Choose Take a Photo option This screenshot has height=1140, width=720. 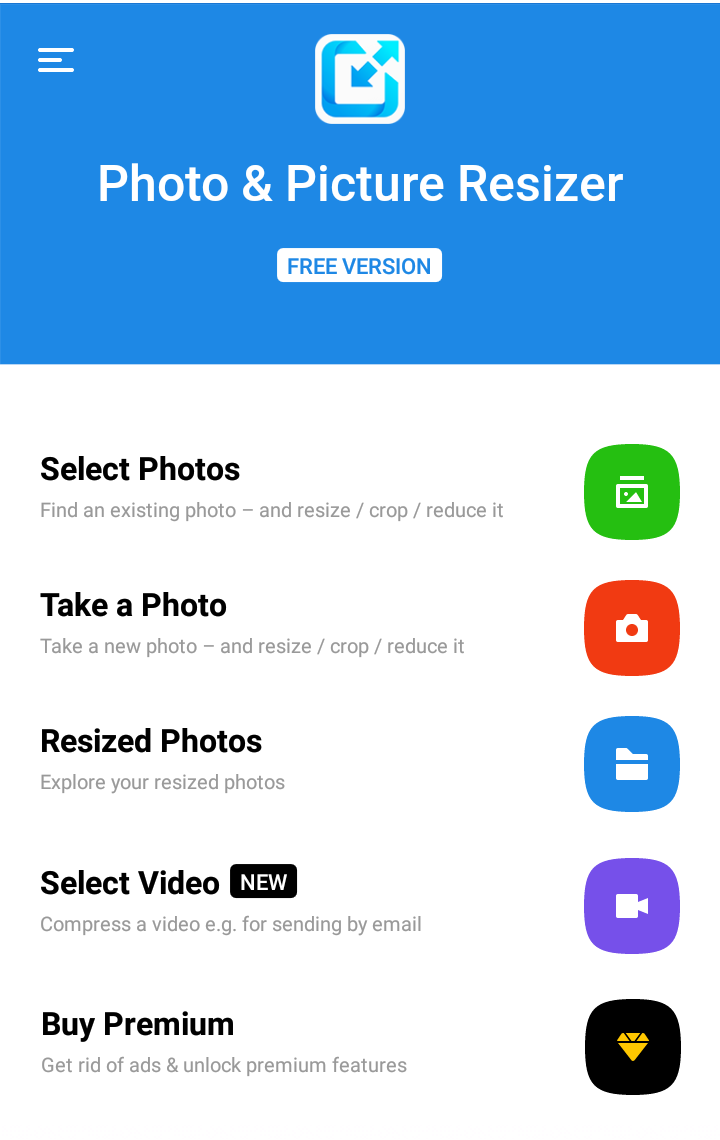pyautogui.click(x=133, y=605)
